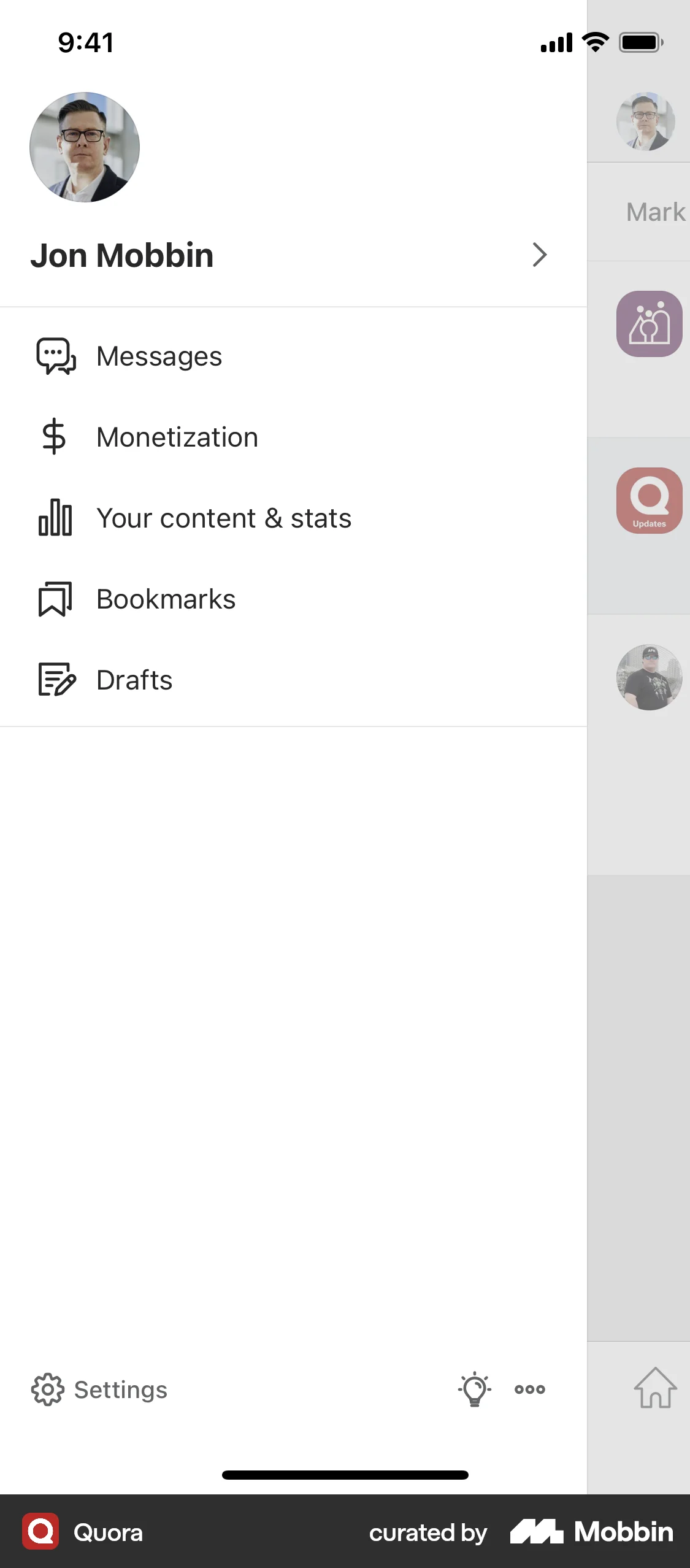Image resolution: width=690 pixels, height=1568 pixels.
Task: Select the Monetization dollar icon
Action: (x=53, y=437)
